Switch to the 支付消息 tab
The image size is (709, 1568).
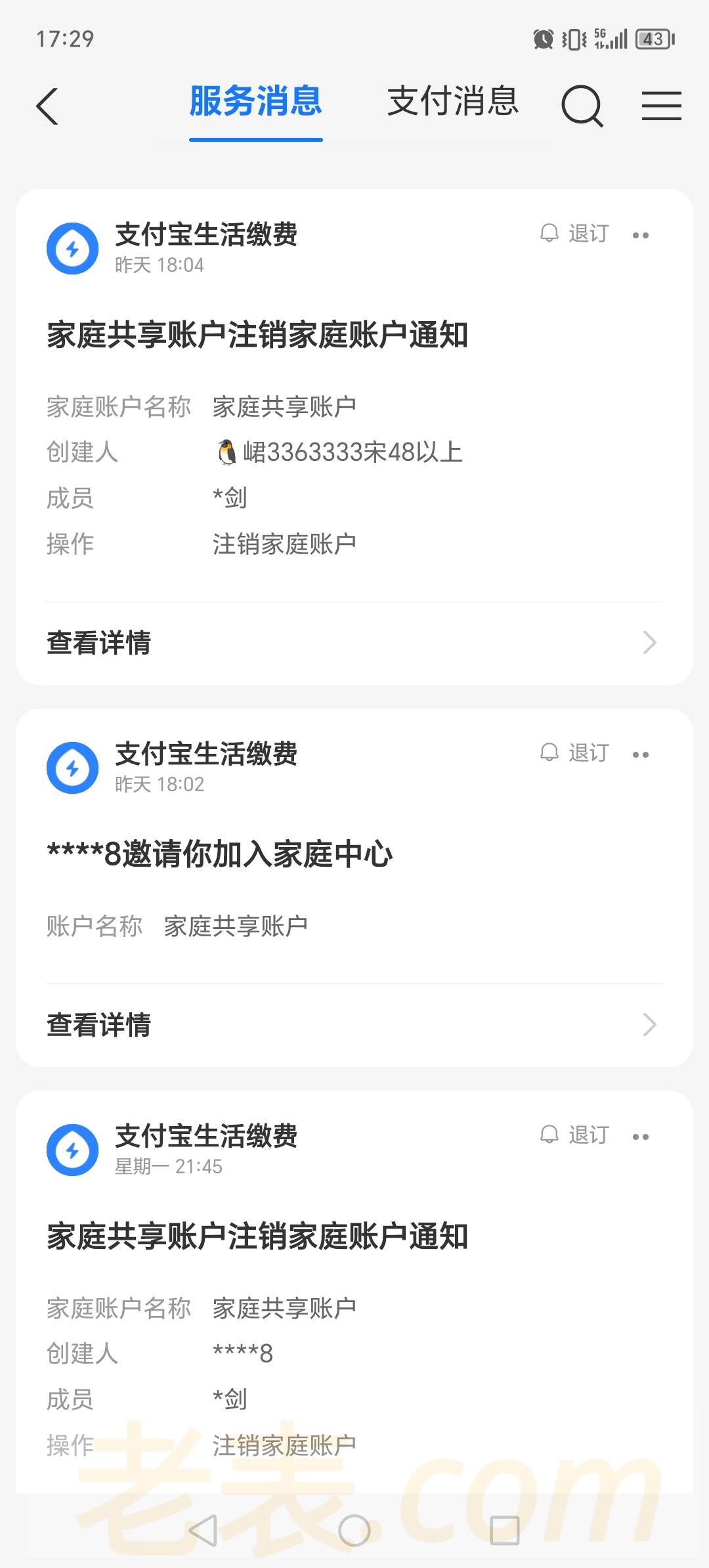(453, 102)
